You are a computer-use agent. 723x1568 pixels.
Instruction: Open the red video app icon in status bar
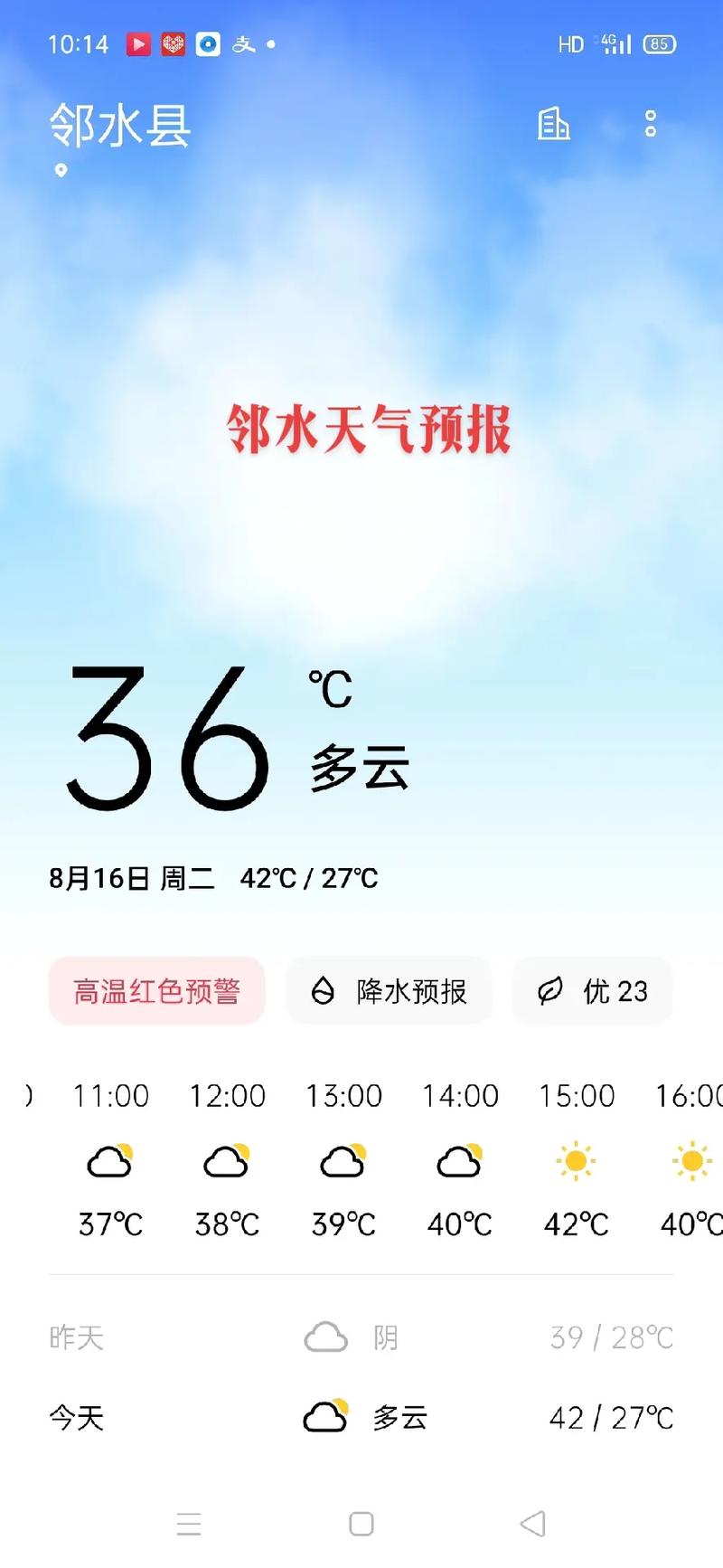(x=137, y=43)
